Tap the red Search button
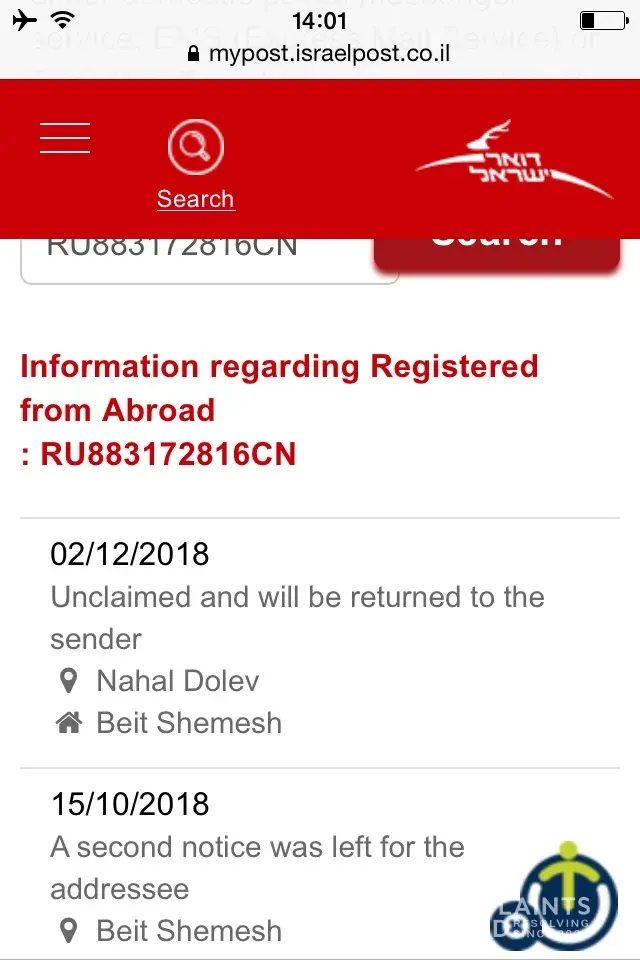 (x=497, y=253)
